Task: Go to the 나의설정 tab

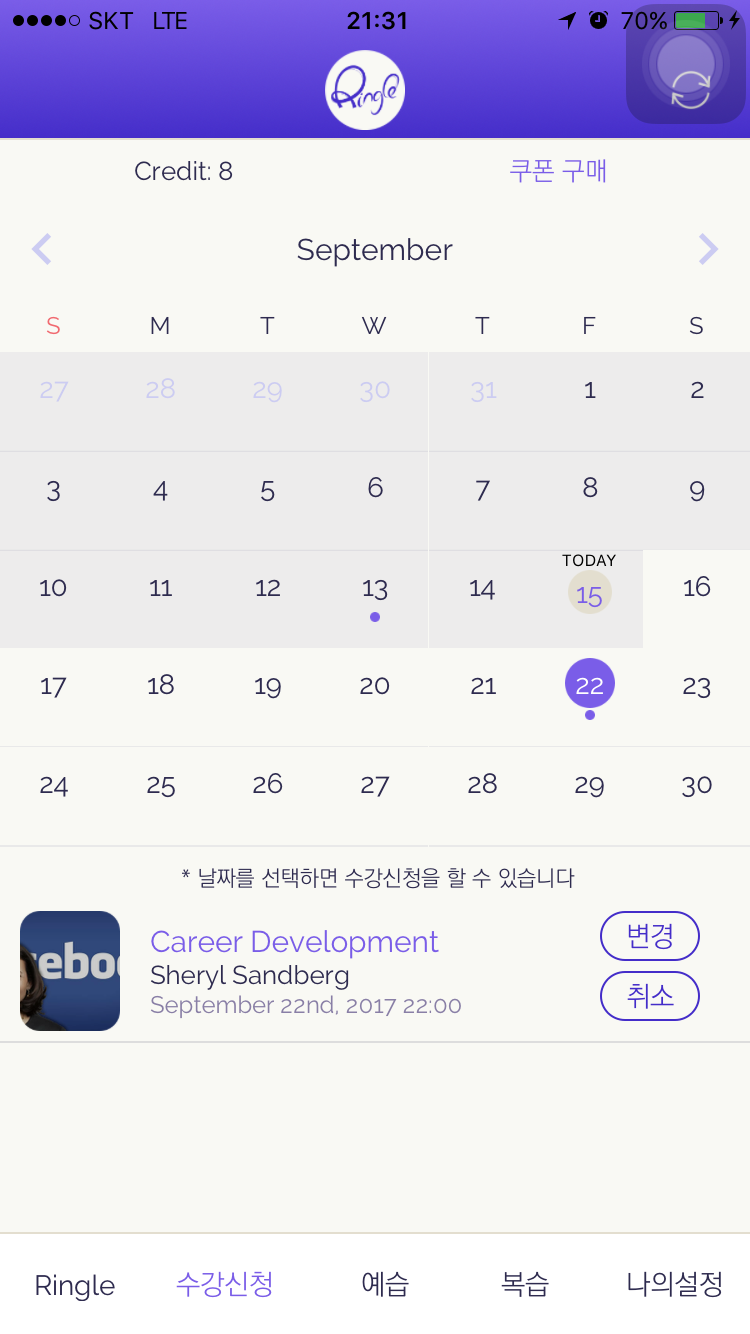Action: coord(675,1285)
